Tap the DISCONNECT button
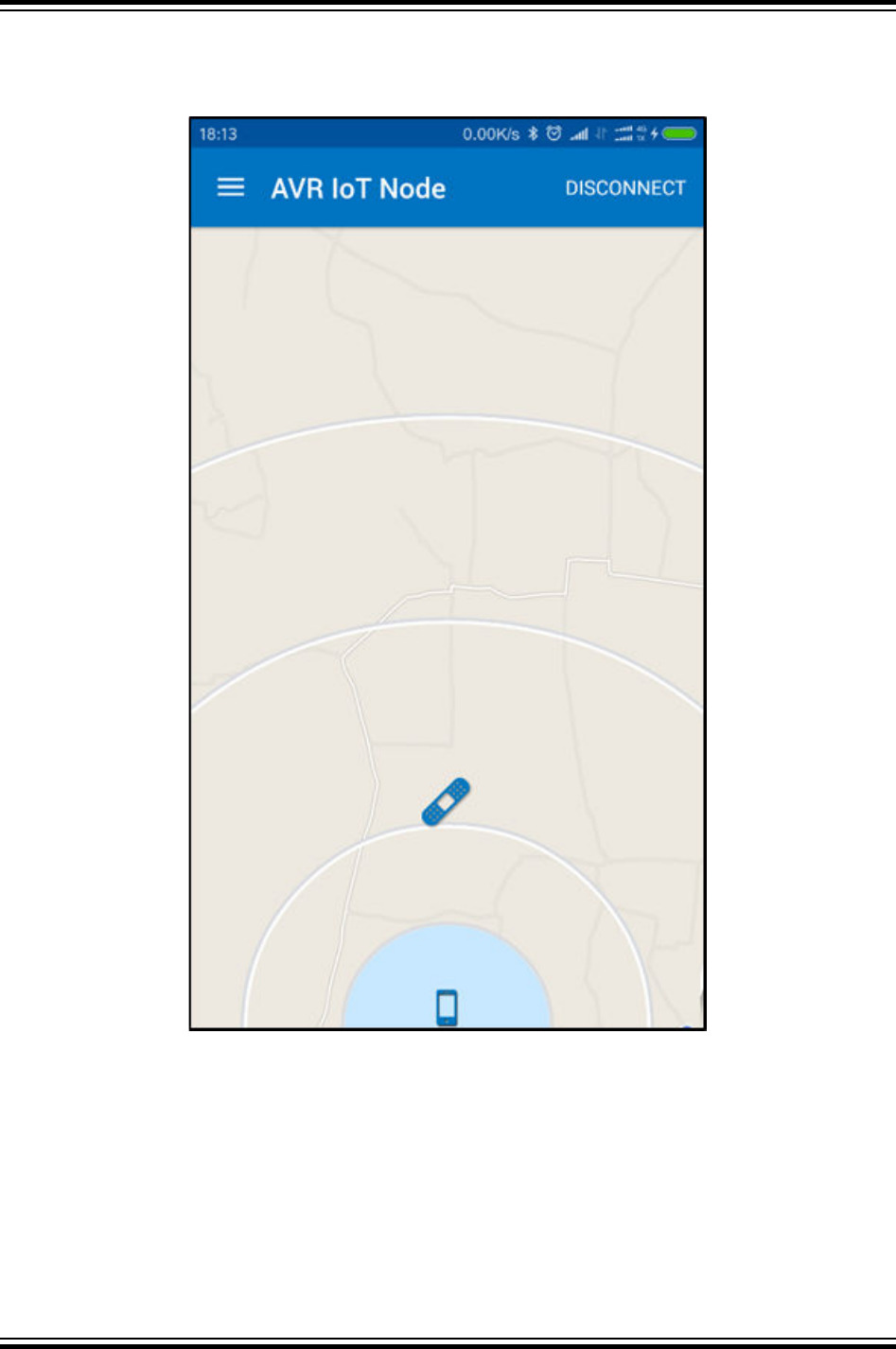The height and width of the screenshot is (1349, 896). [x=624, y=188]
